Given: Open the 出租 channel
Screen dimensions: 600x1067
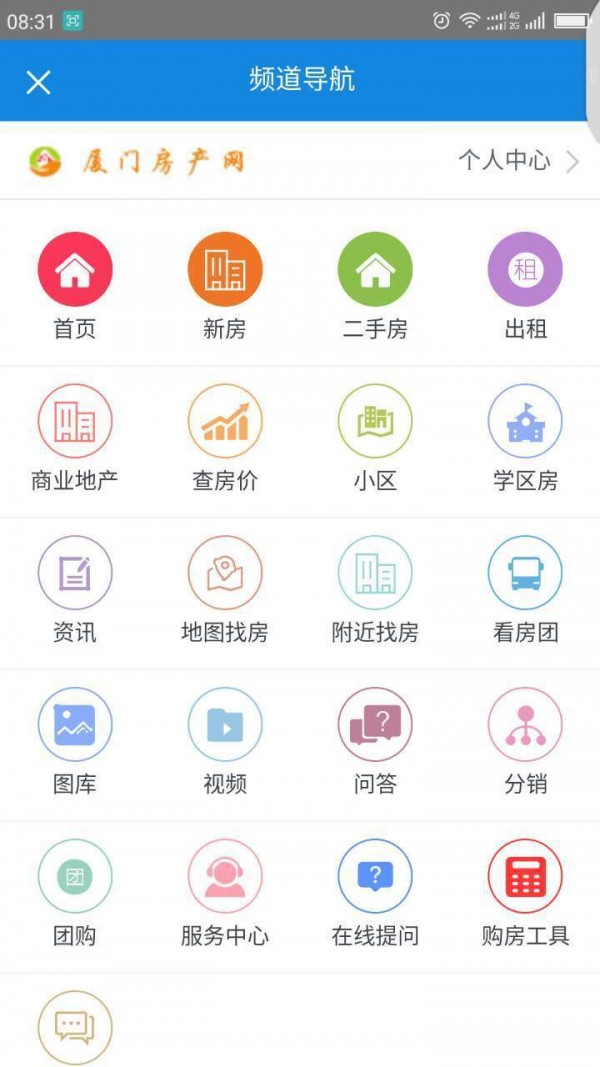Looking at the screenshot, I should [x=525, y=270].
